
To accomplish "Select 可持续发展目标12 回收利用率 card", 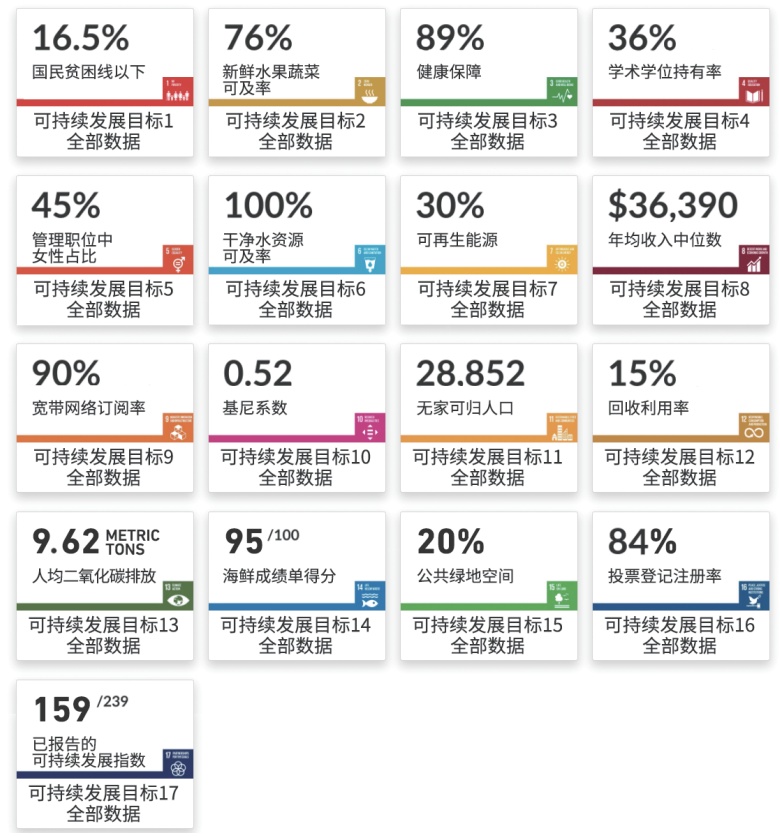I will [x=680, y=467].
